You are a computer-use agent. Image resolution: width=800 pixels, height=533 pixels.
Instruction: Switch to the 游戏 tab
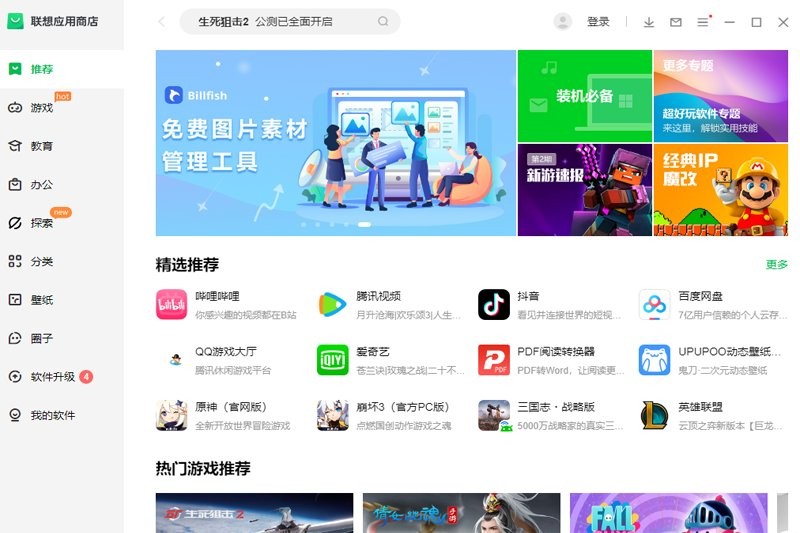click(x=41, y=107)
